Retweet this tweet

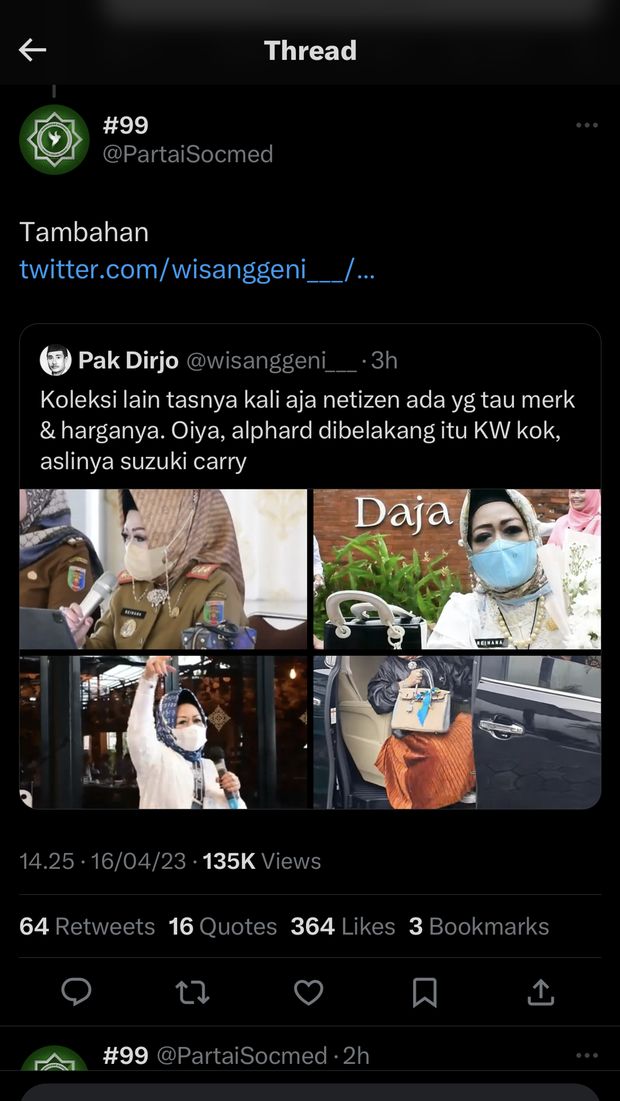pos(192,991)
